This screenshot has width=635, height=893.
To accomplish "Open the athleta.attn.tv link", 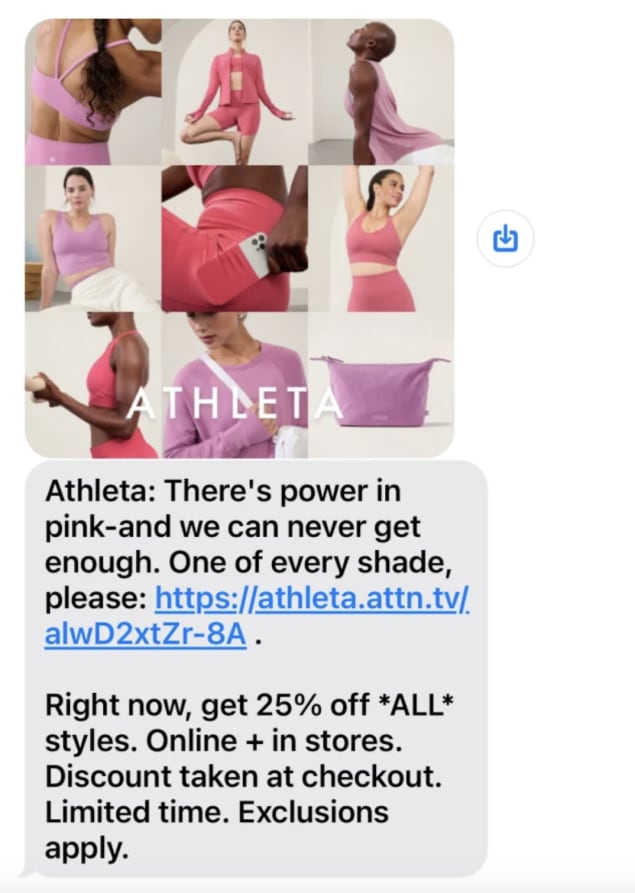I will [311, 600].
